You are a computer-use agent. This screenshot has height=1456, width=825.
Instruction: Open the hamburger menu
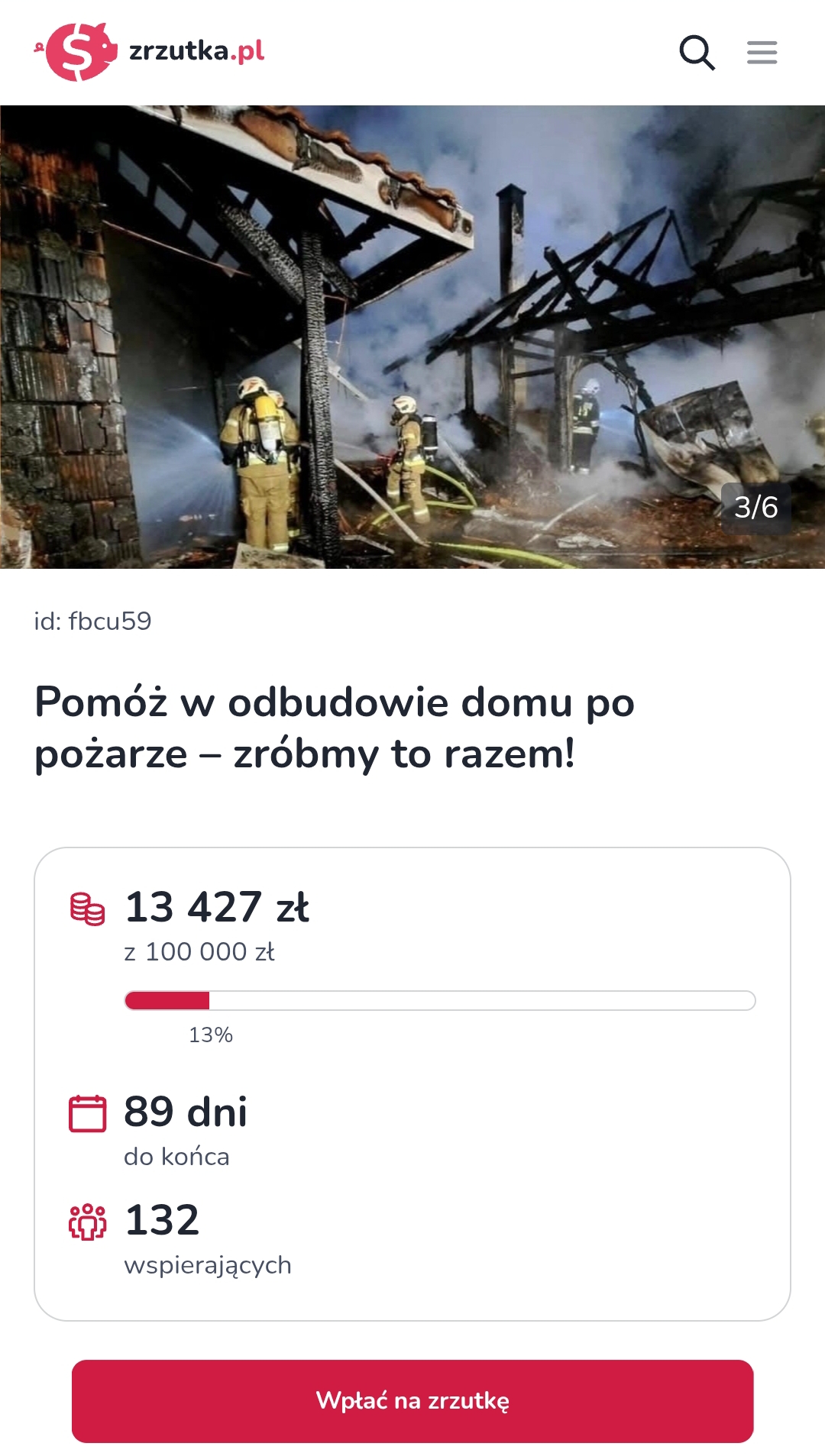click(x=762, y=53)
